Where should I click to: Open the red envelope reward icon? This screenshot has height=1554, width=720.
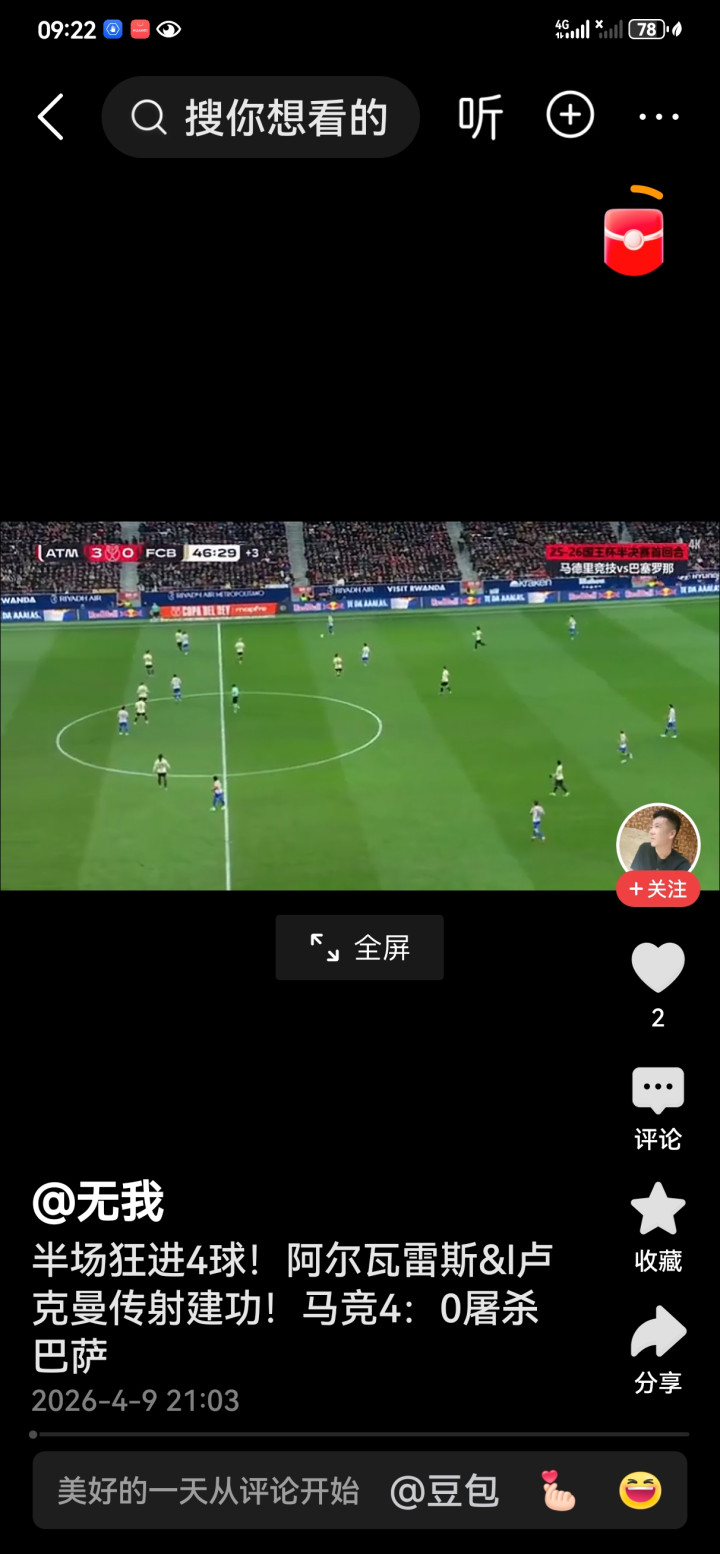pyautogui.click(x=634, y=236)
